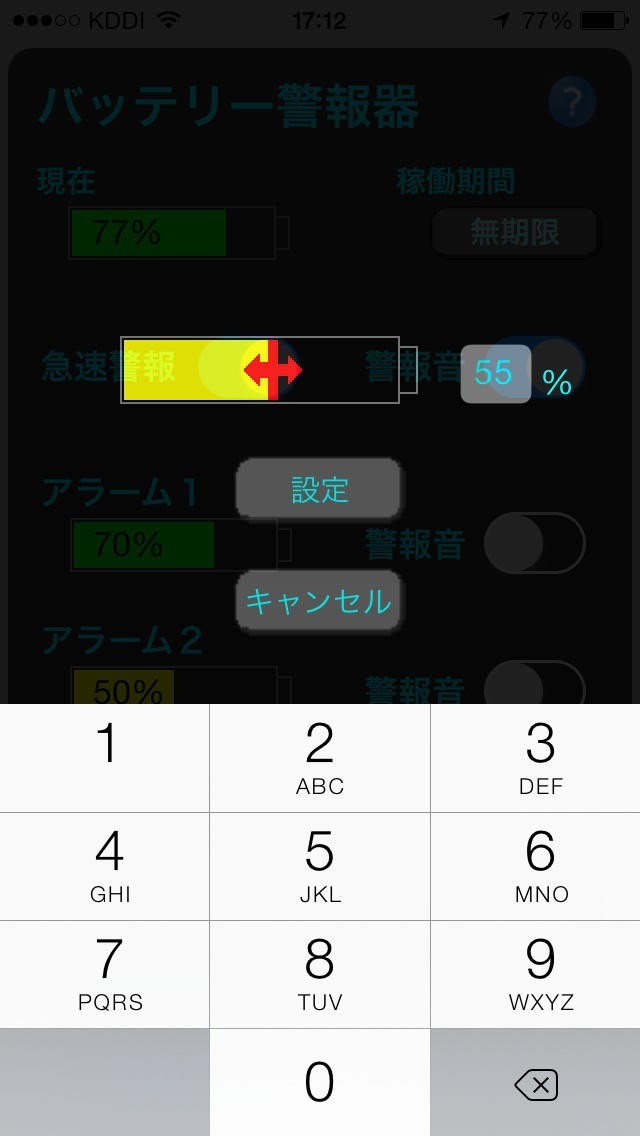Enter digit 3 on the keypad

pos(535,758)
